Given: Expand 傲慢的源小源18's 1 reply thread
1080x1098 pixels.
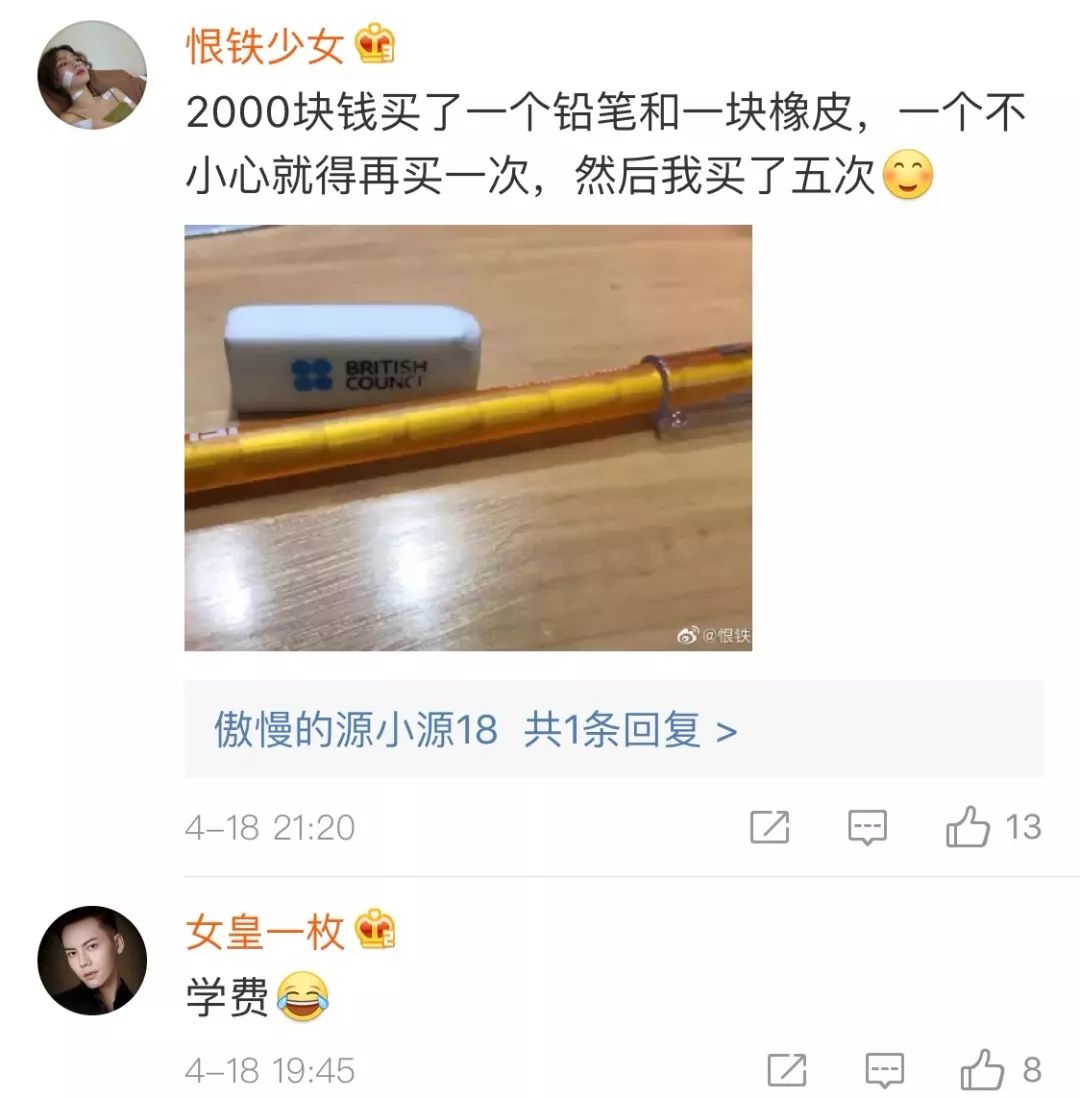Looking at the screenshot, I should 476,731.
